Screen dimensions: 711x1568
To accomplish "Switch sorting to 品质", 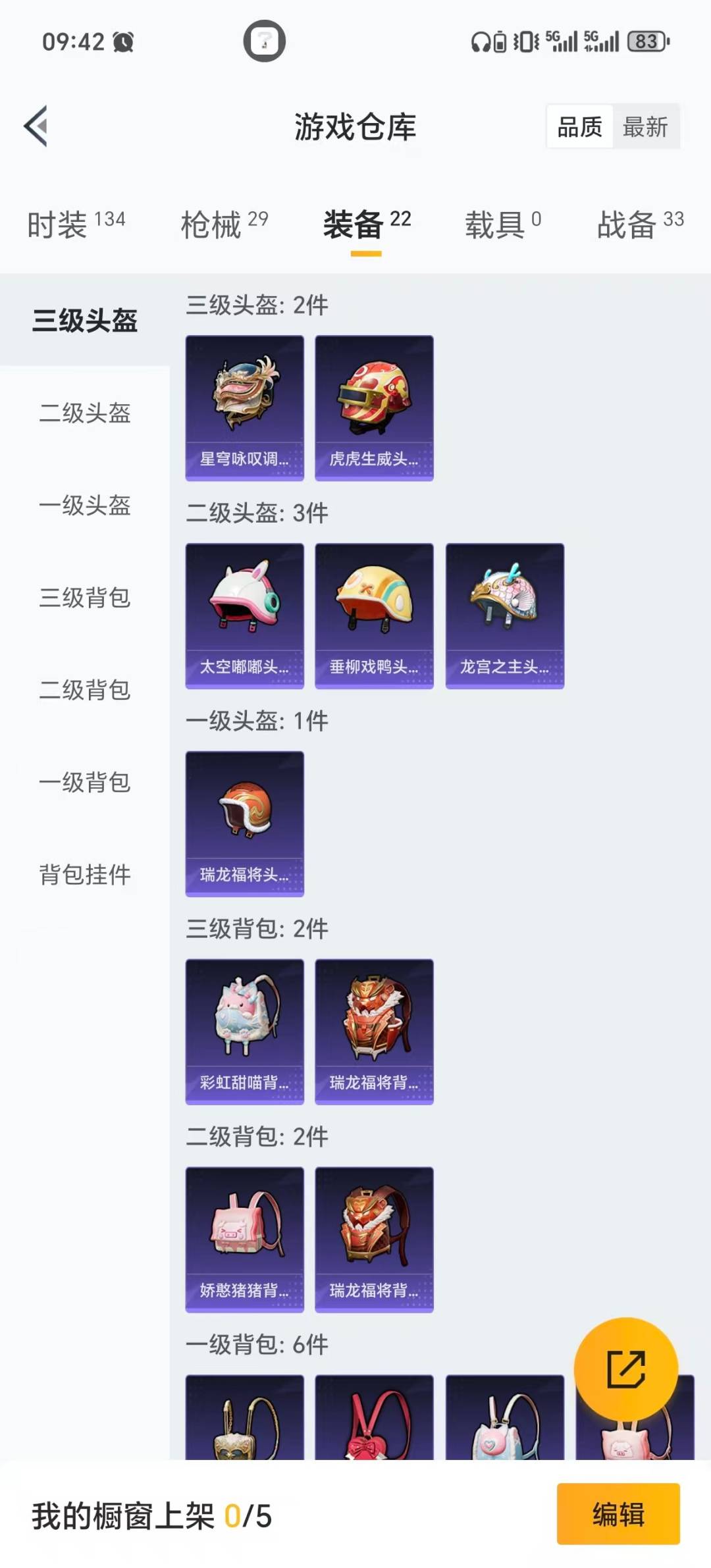I will 578,127.
